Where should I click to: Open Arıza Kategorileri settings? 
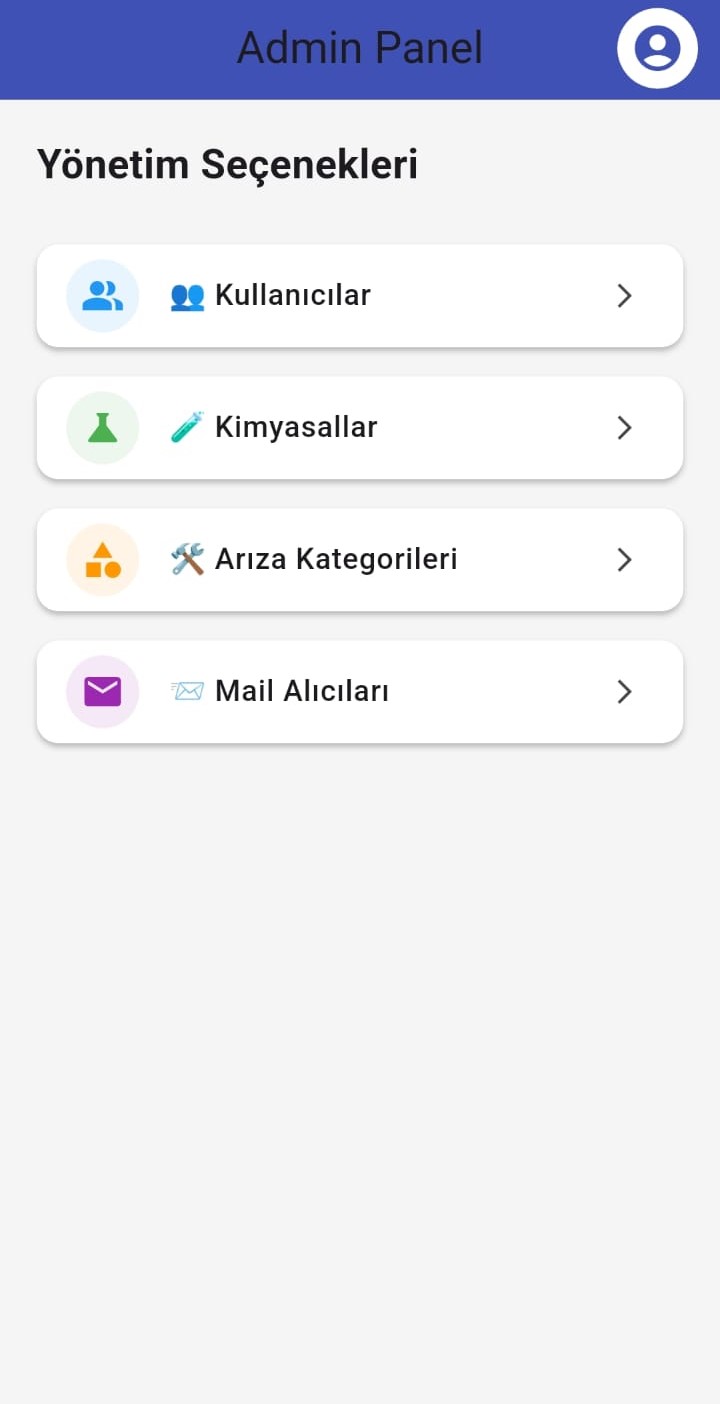coord(360,560)
